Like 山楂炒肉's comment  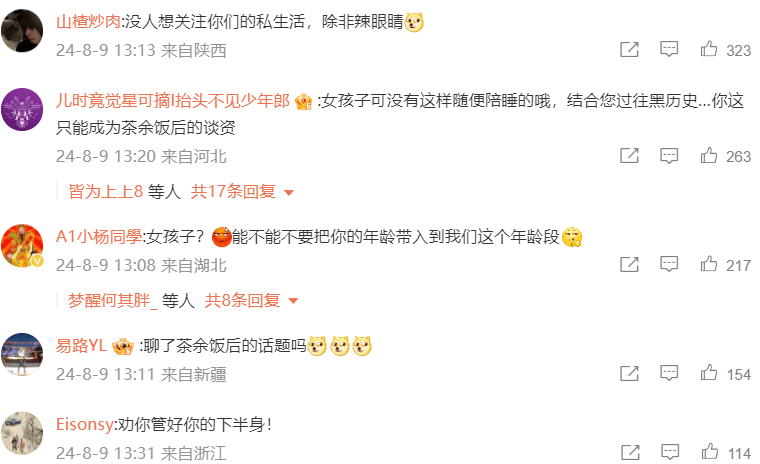click(709, 49)
